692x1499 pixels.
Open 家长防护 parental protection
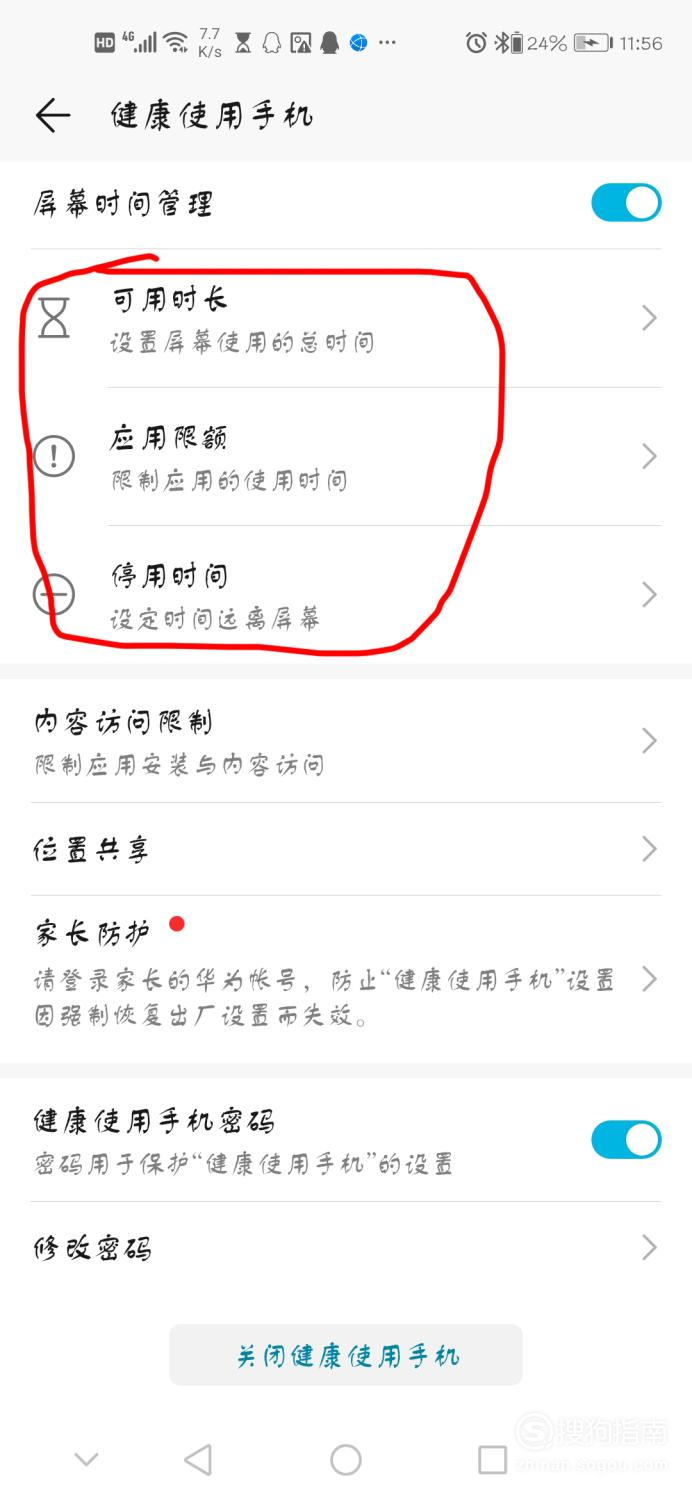click(x=346, y=977)
